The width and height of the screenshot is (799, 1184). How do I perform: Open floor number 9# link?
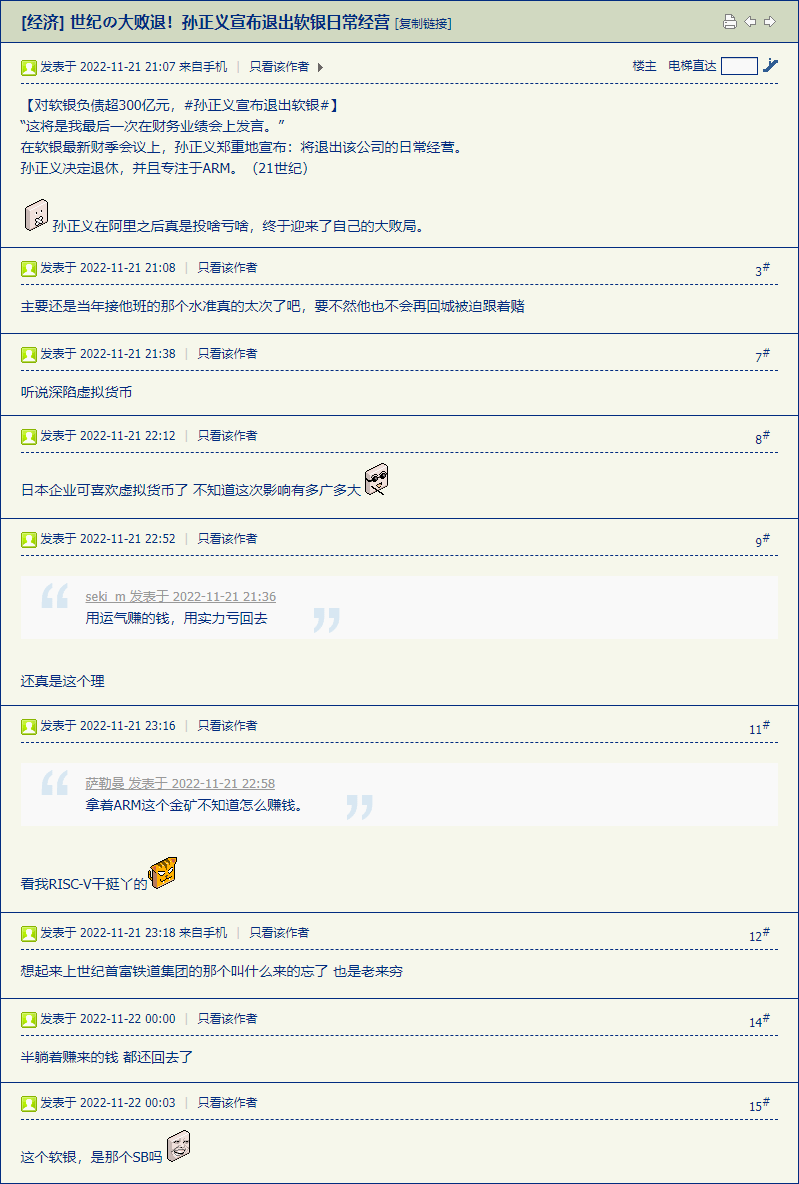[x=762, y=542]
